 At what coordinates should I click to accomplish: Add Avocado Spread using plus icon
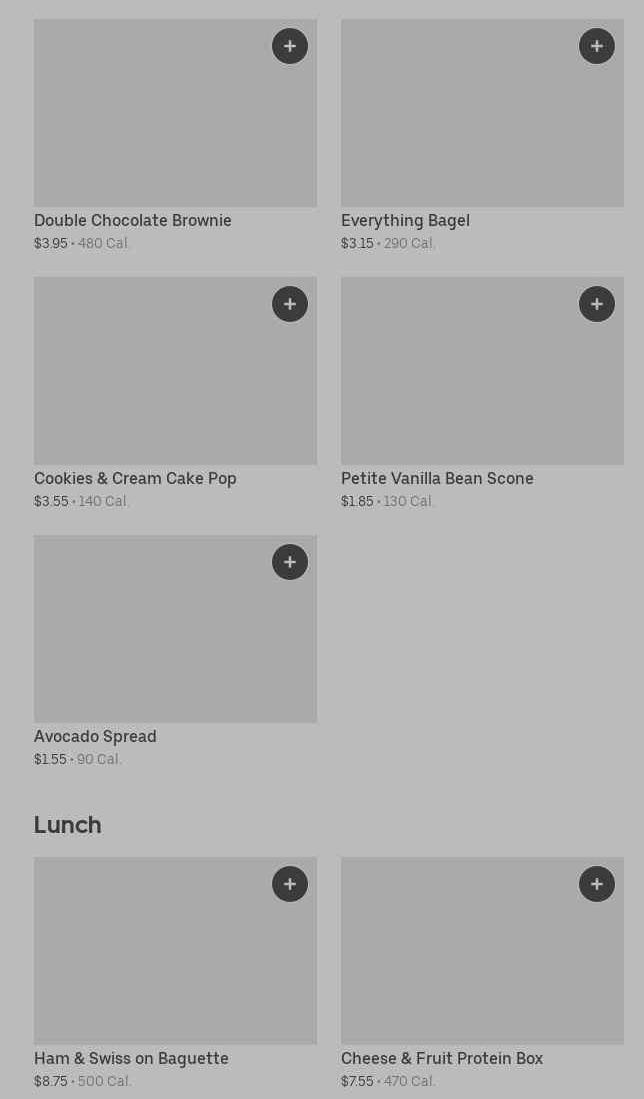(x=290, y=562)
